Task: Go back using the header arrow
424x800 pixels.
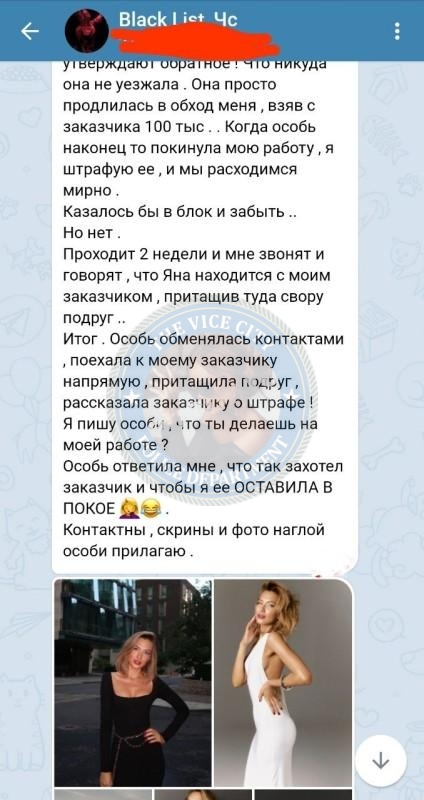Action: (30, 32)
